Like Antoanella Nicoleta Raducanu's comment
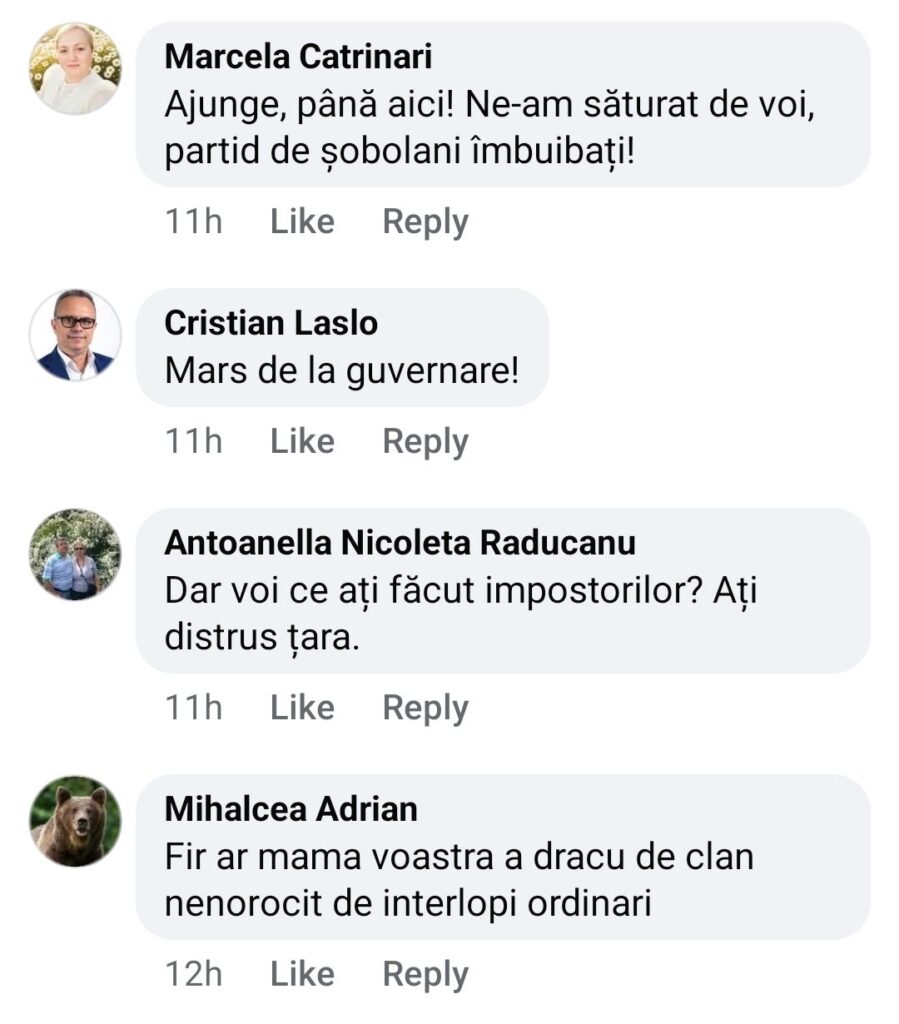The height and width of the screenshot is (1024, 899). 302,708
